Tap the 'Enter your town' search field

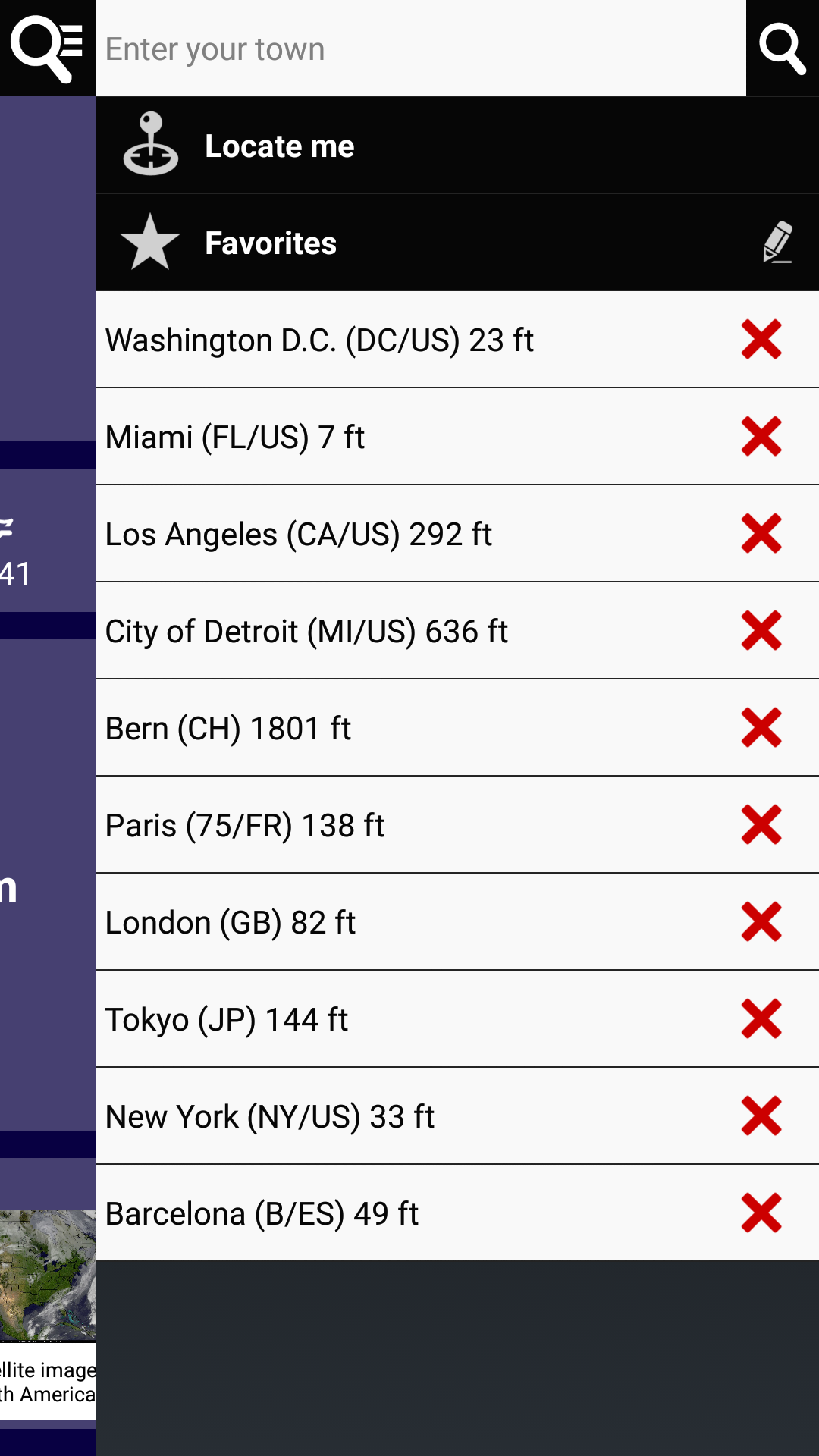pos(421,49)
